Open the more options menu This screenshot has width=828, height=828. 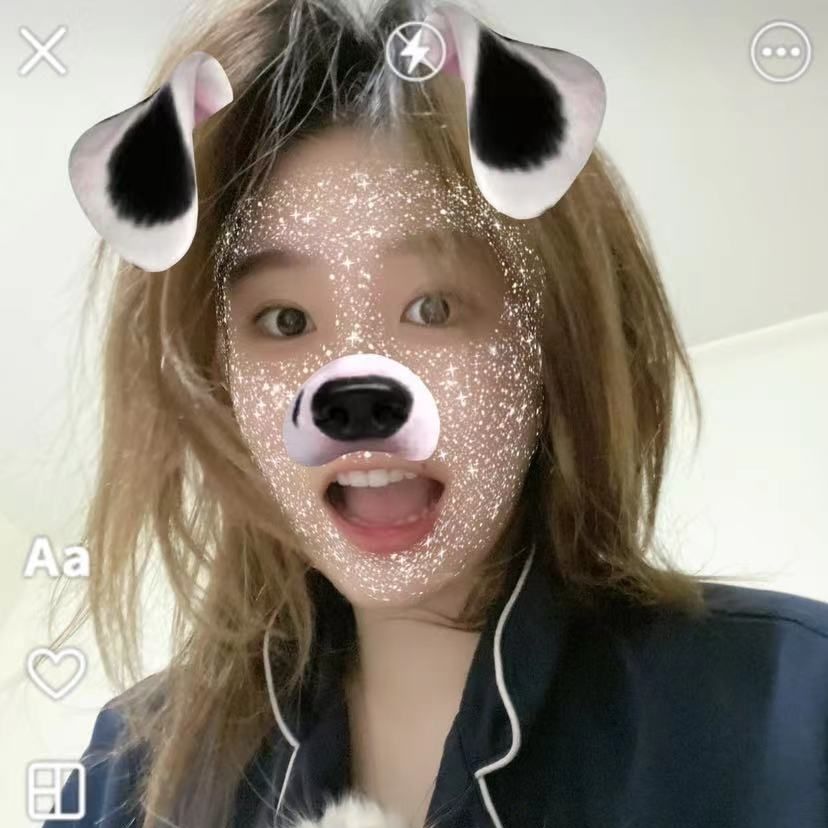click(x=781, y=52)
